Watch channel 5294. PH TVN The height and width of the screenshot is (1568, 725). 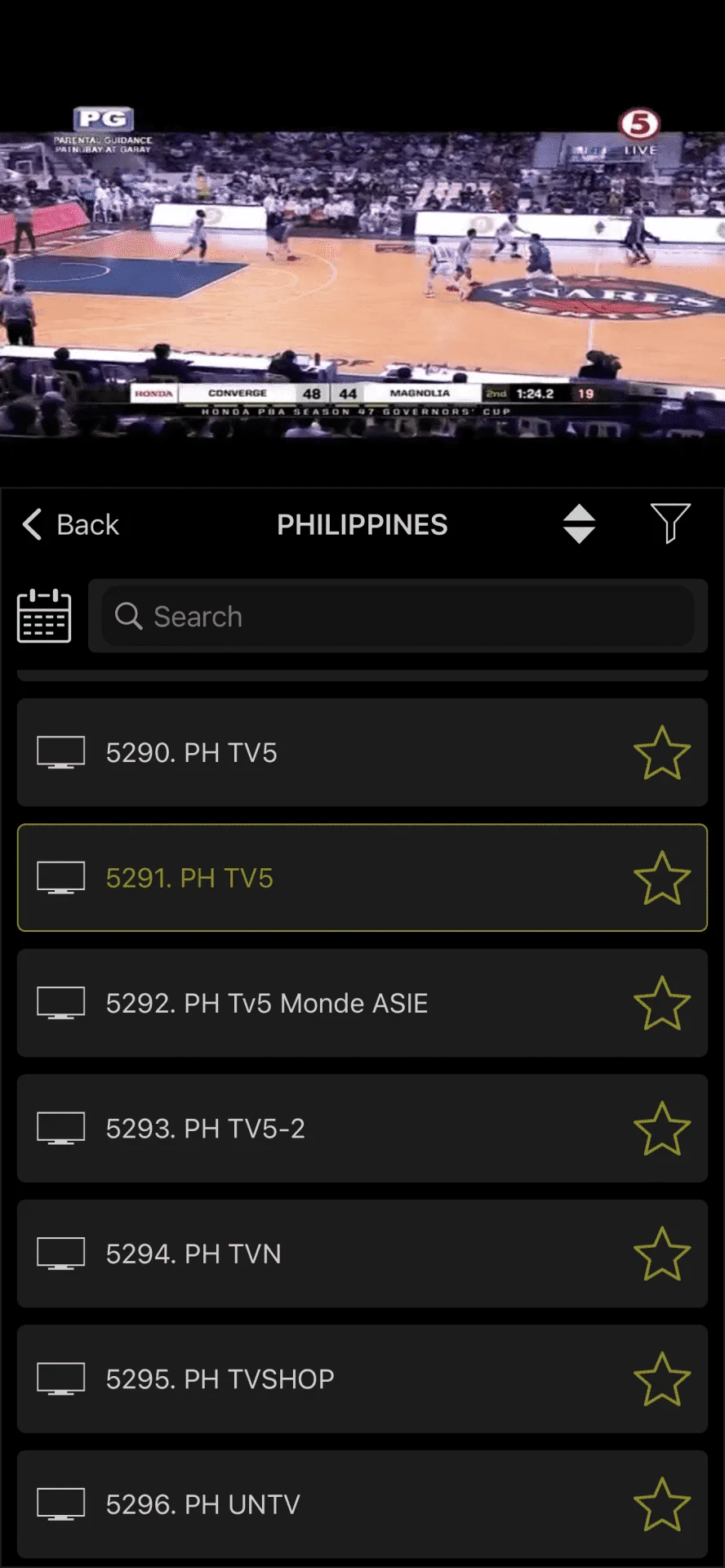click(362, 1254)
